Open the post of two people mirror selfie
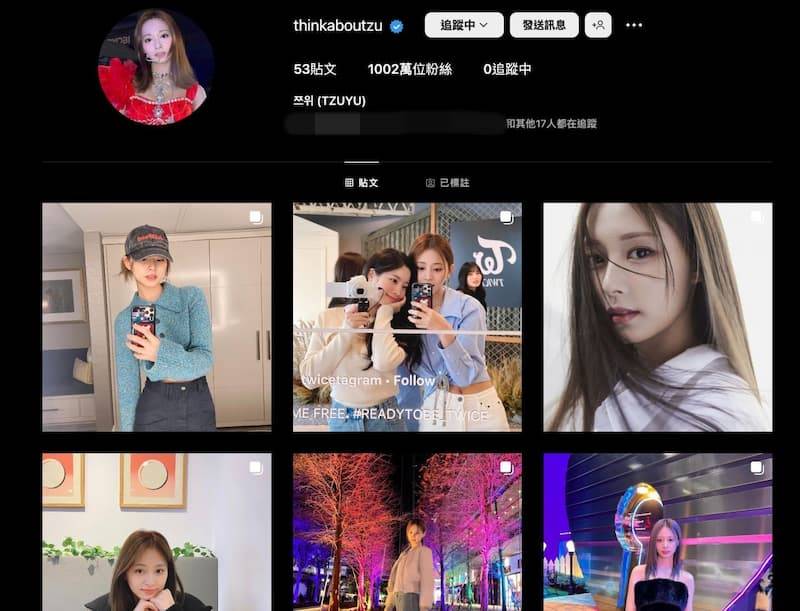Screen dimensions: 800x611 point(407,317)
